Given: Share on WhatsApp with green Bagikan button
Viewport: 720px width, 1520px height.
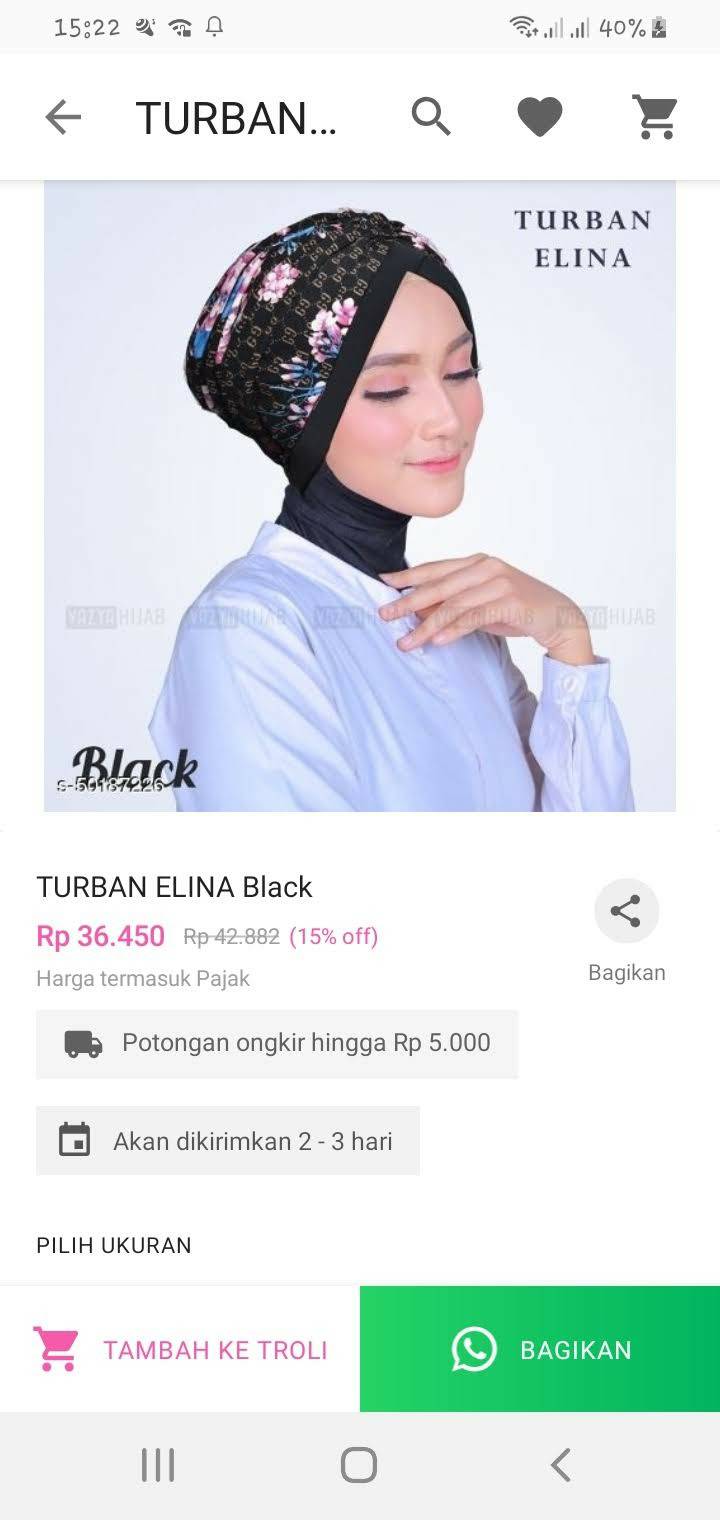Looking at the screenshot, I should 540,1349.
